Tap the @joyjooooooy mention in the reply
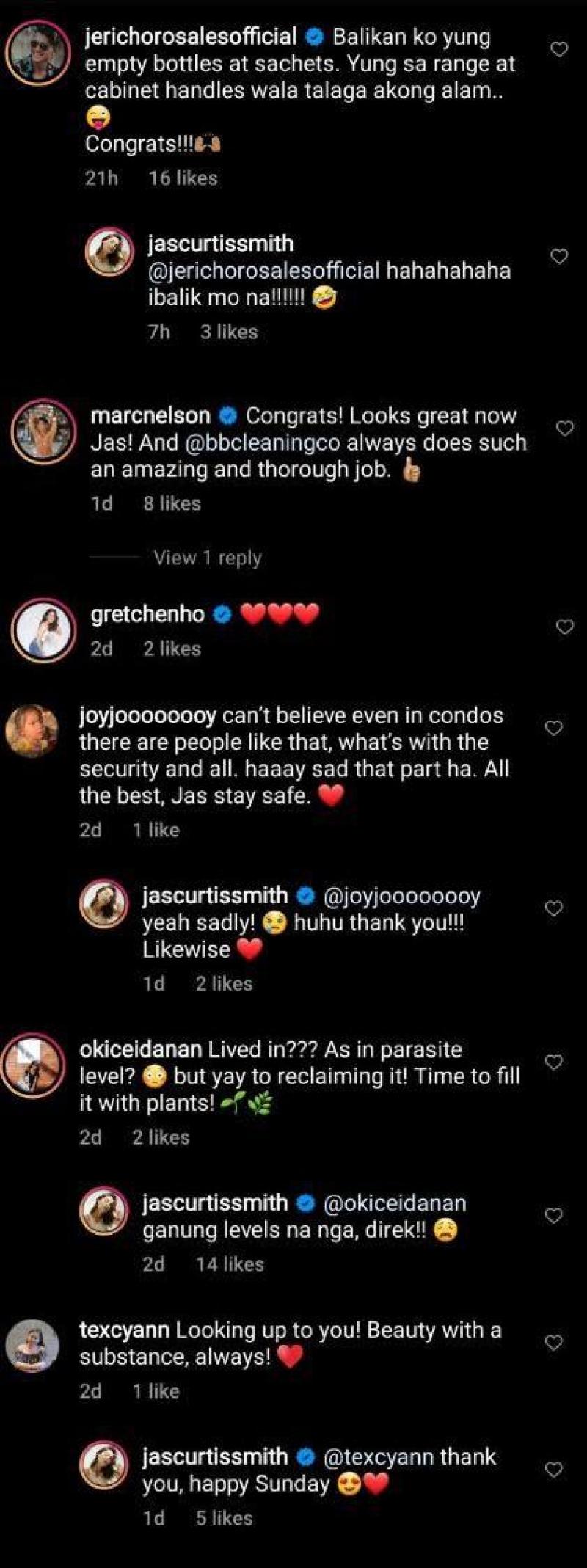This screenshot has height=1568, width=587. [401, 896]
